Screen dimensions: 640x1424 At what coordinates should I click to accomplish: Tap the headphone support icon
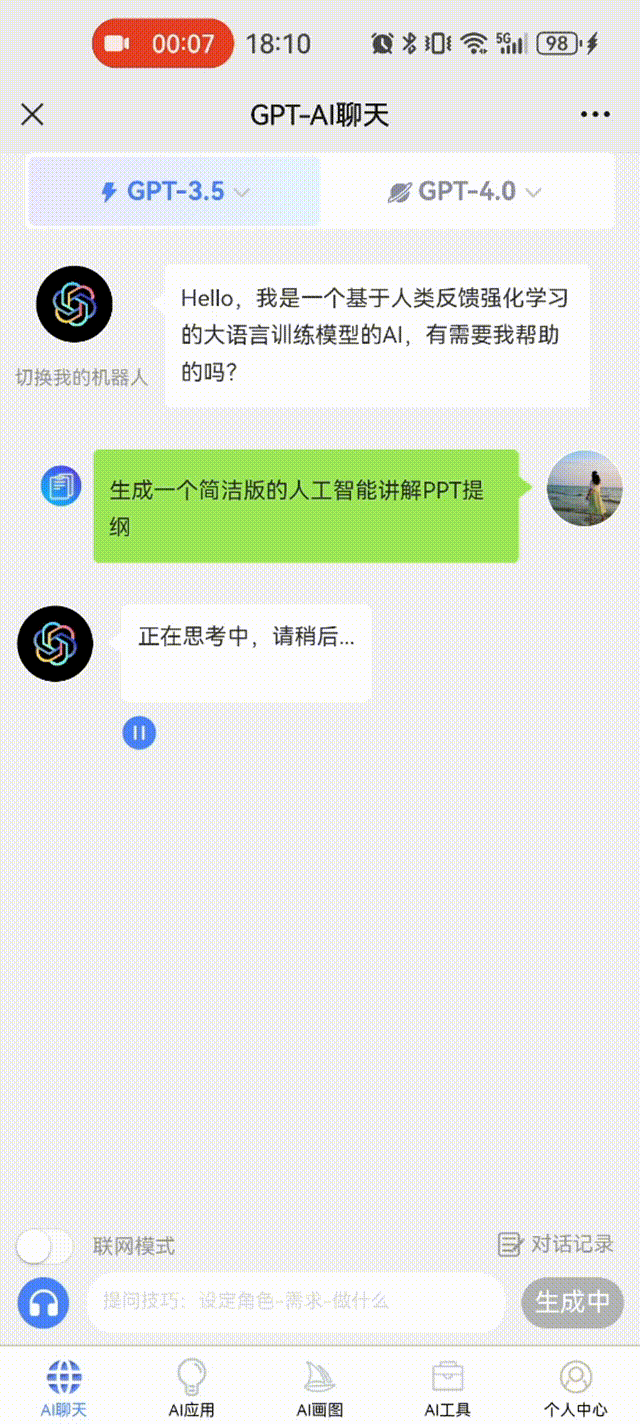point(43,1302)
